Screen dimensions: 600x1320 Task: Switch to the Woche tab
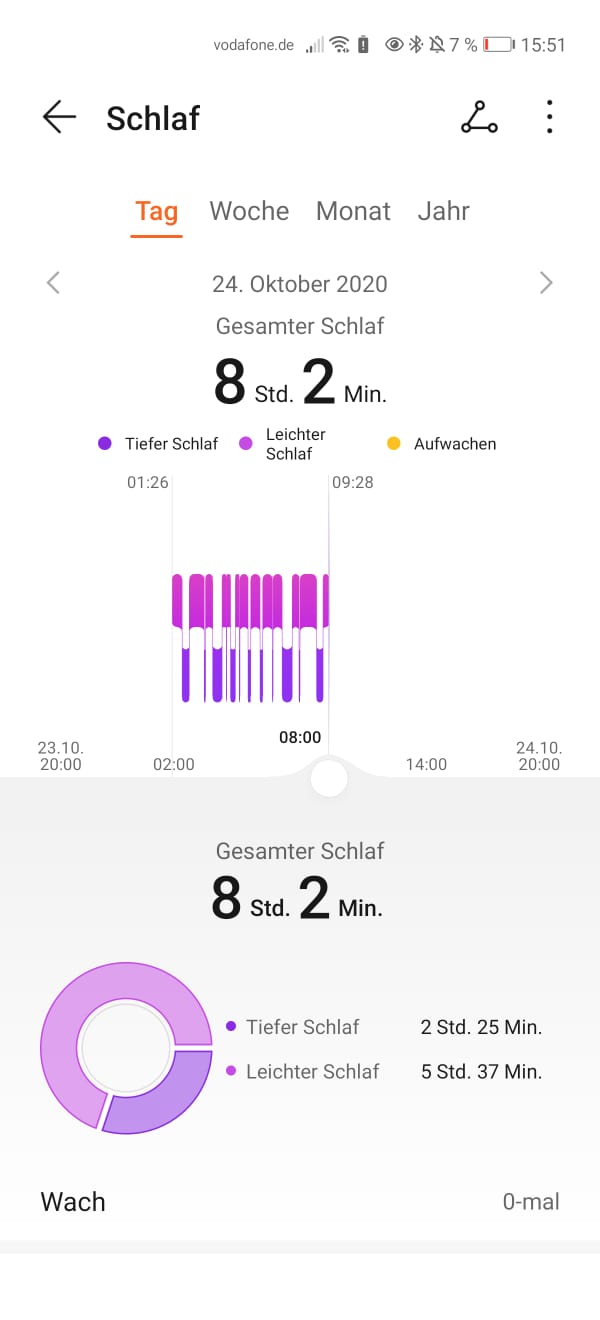pos(249,212)
